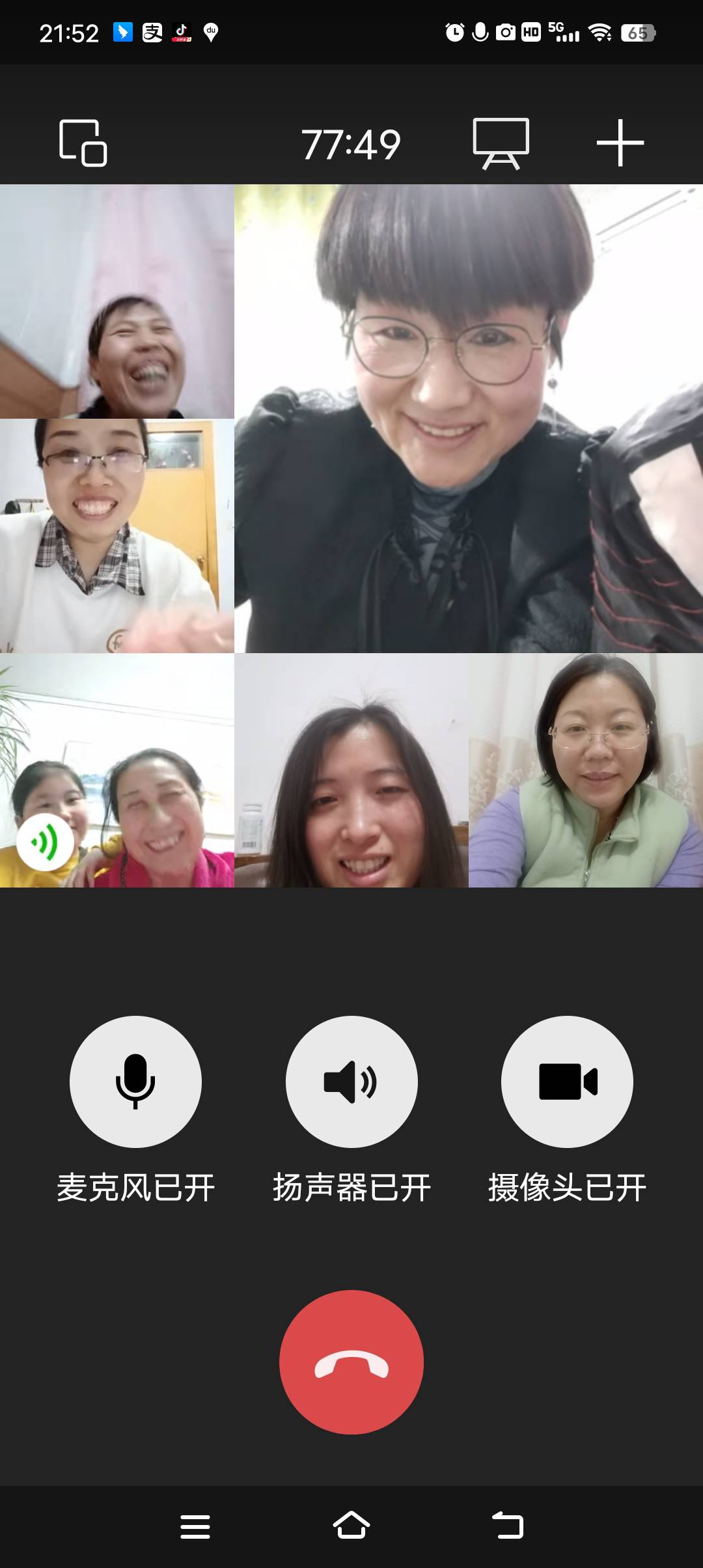
Task: Hang up with the red button
Action: click(x=351, y=1362)
